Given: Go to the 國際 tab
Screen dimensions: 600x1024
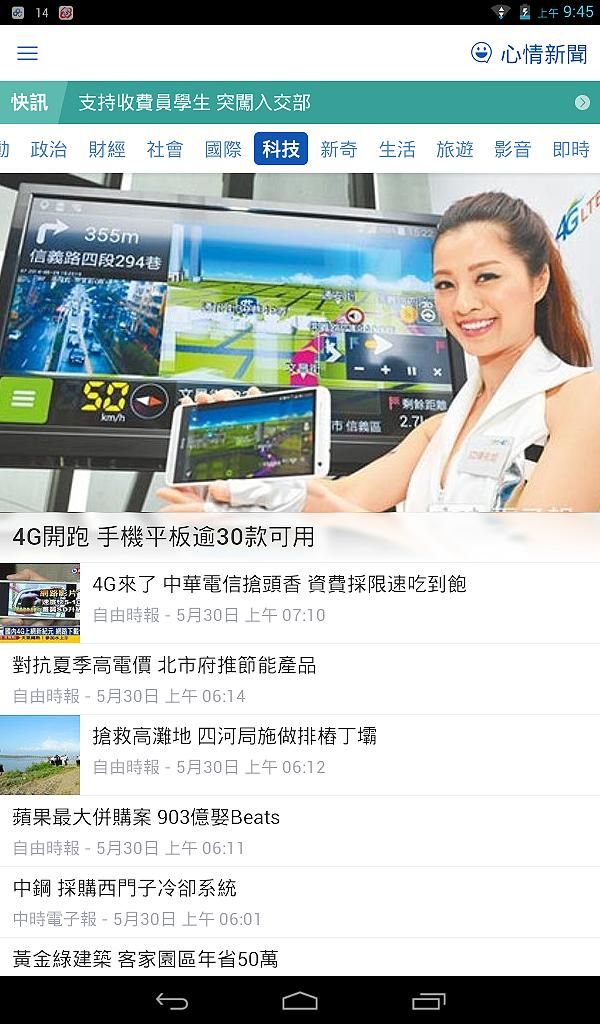Looking at the screenshot, I should [223, 149].
